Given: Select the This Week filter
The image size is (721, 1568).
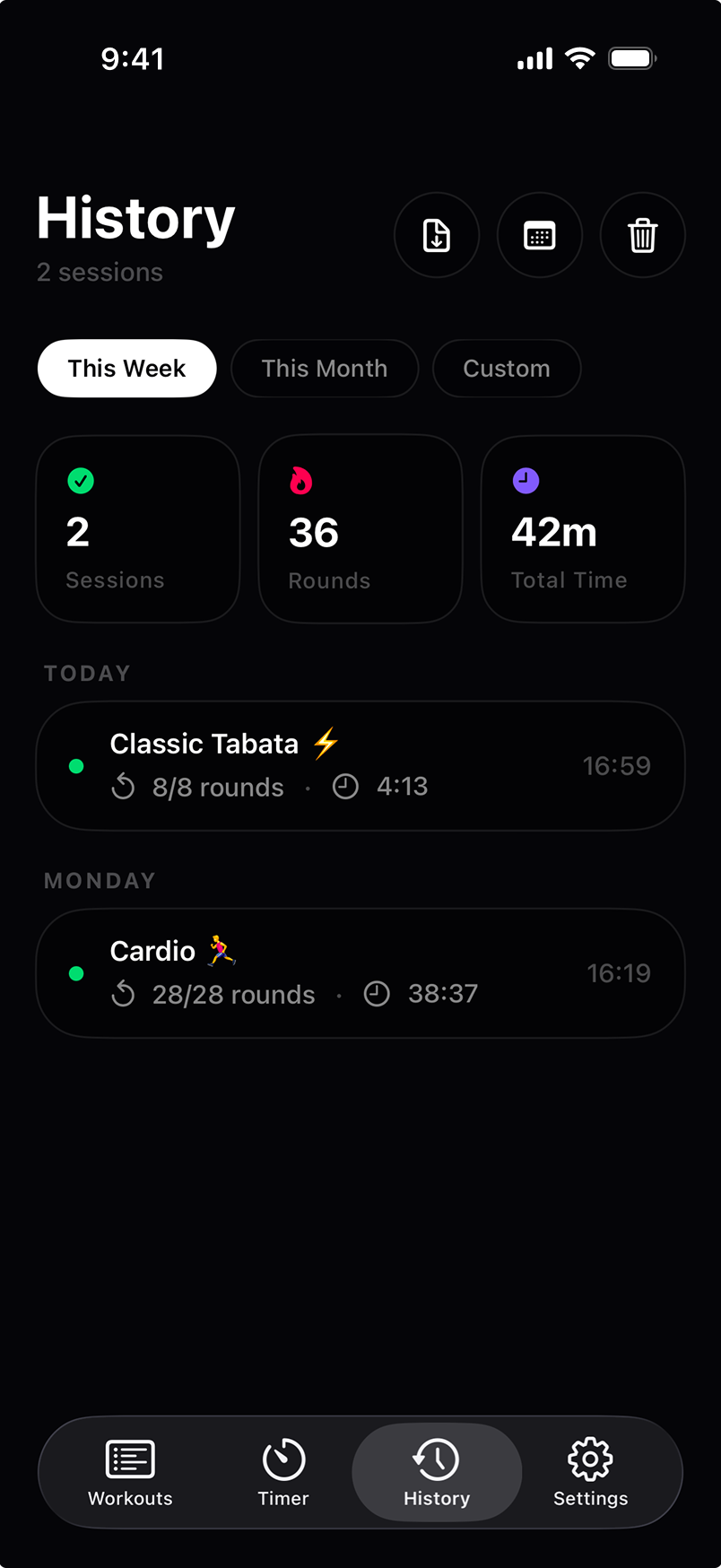Looking at the screenshot, I should pos(127,368).
